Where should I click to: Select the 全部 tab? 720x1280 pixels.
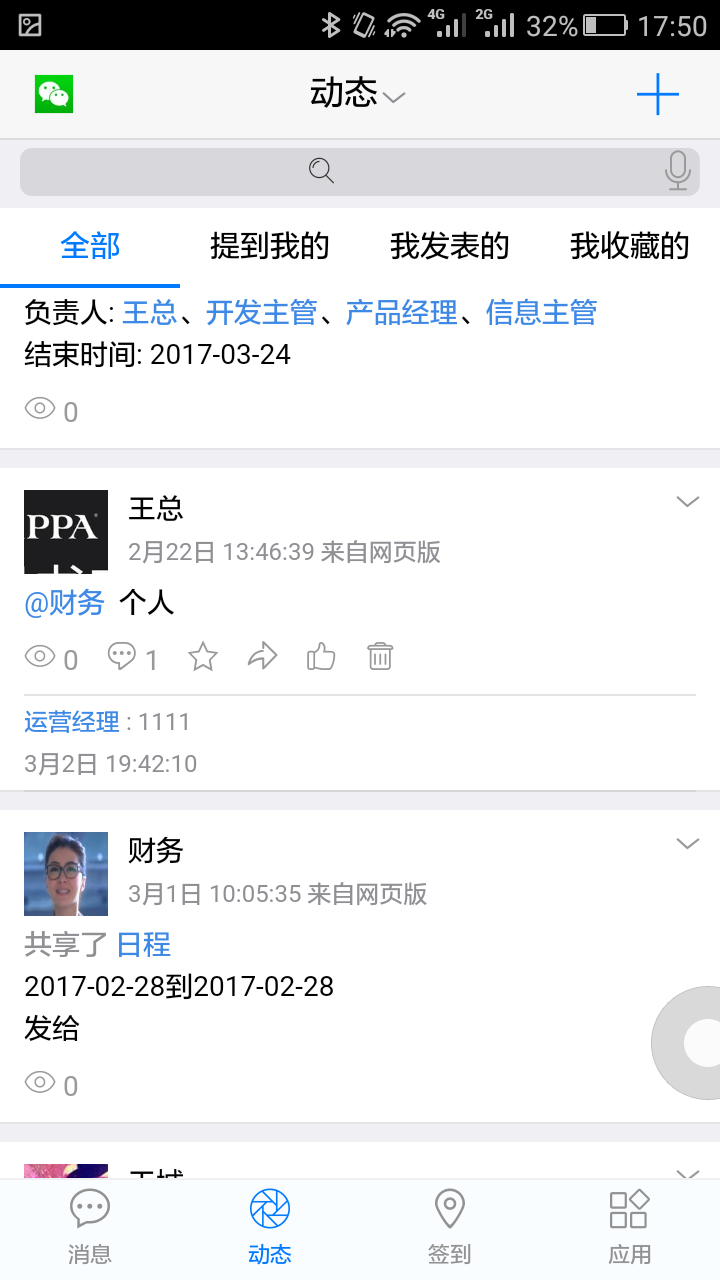pos(90,246)
